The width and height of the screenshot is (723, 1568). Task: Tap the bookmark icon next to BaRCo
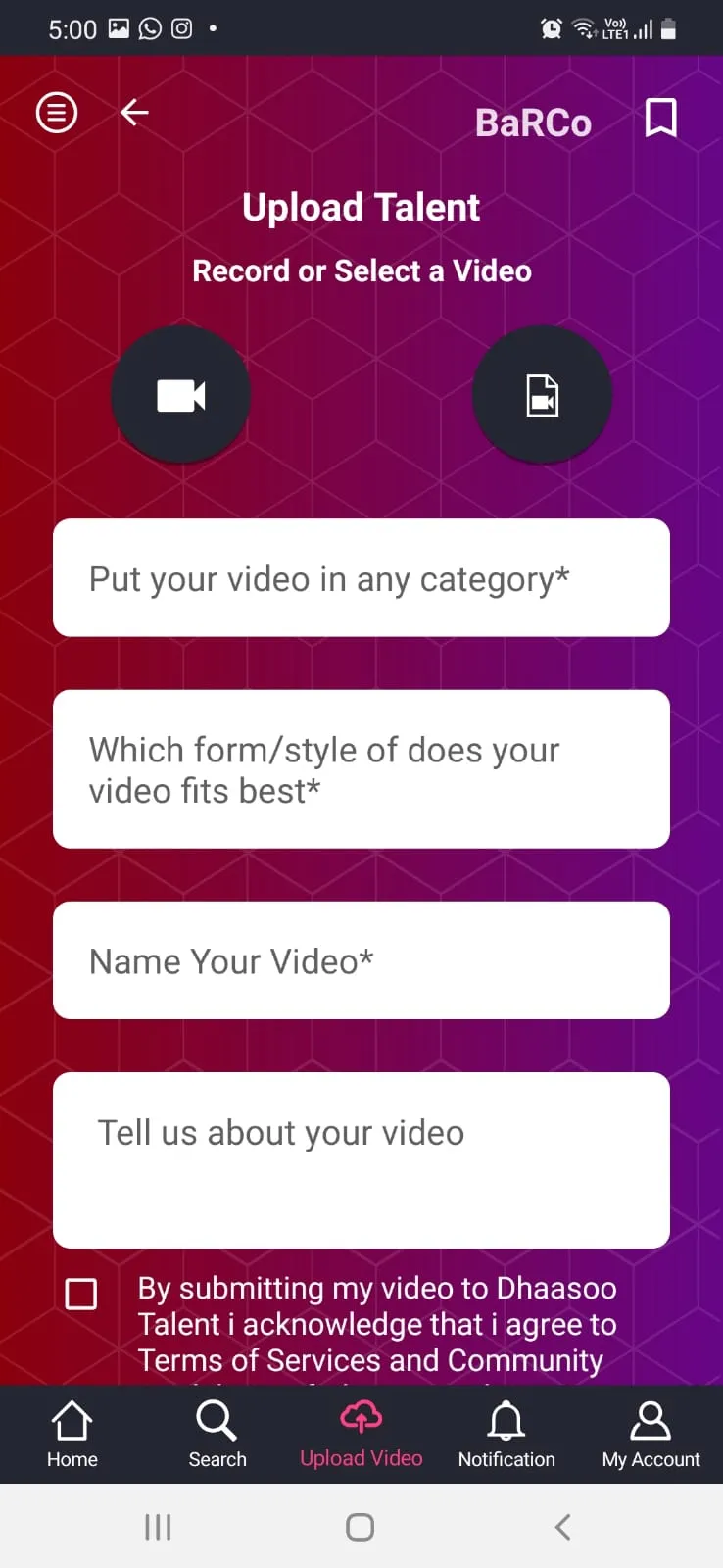660,117
